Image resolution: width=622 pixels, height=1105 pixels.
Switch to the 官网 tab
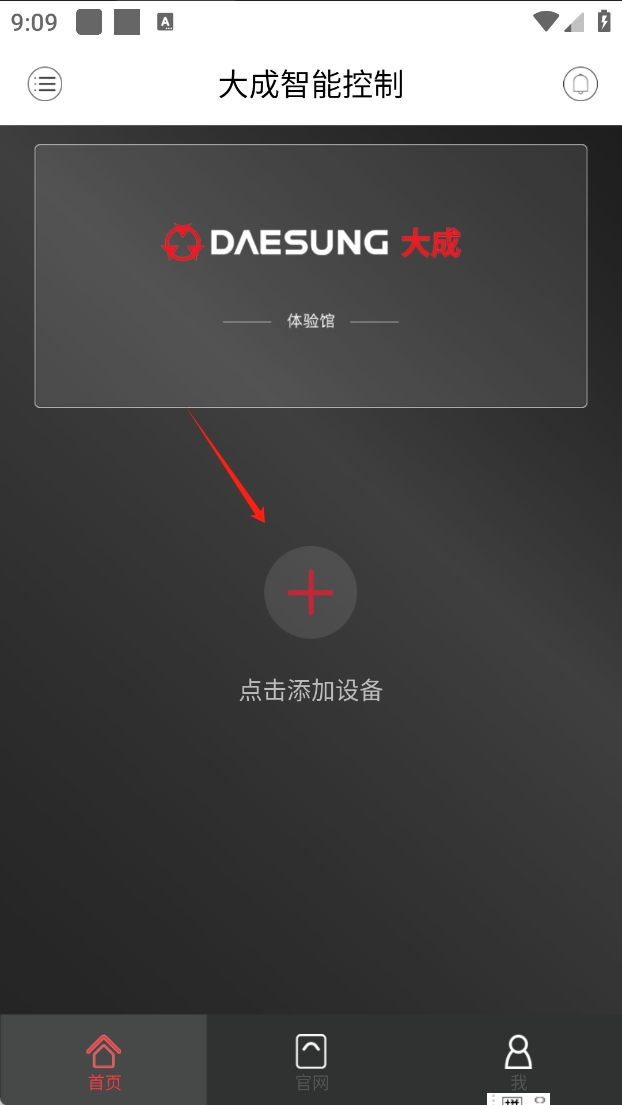pos(311,1061)
